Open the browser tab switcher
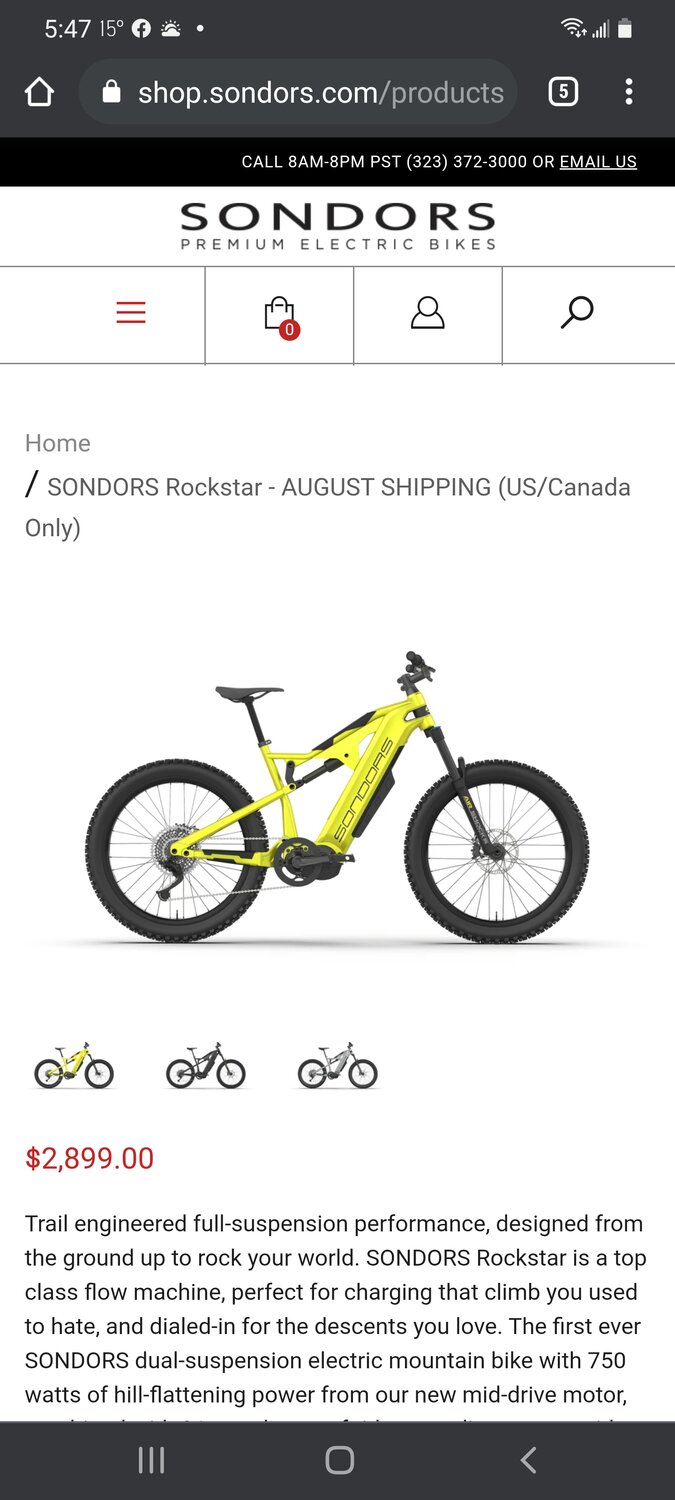This screenshot has height=1500, width=675. click(563, 93)
